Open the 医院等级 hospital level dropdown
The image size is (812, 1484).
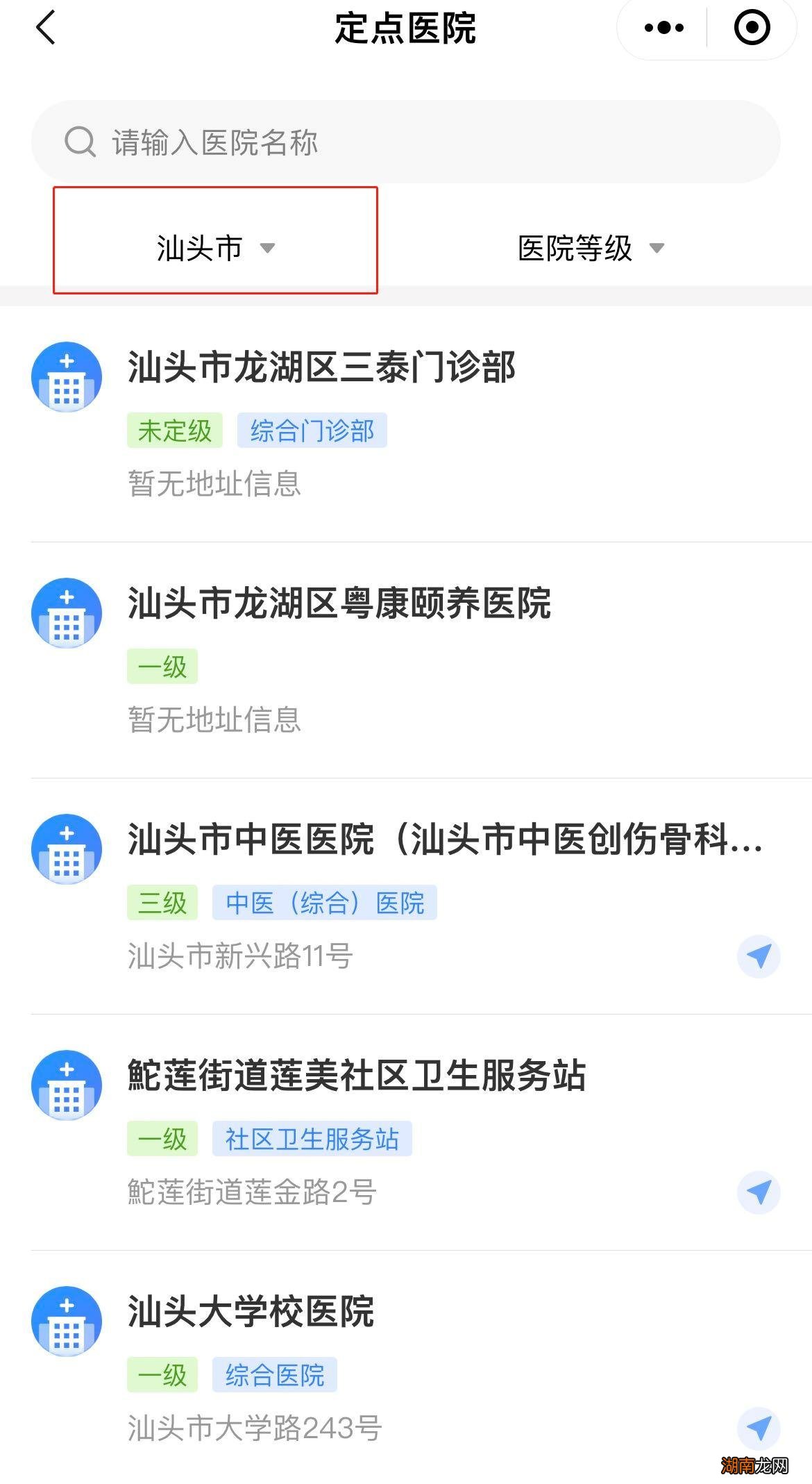(x=589, y=248)
